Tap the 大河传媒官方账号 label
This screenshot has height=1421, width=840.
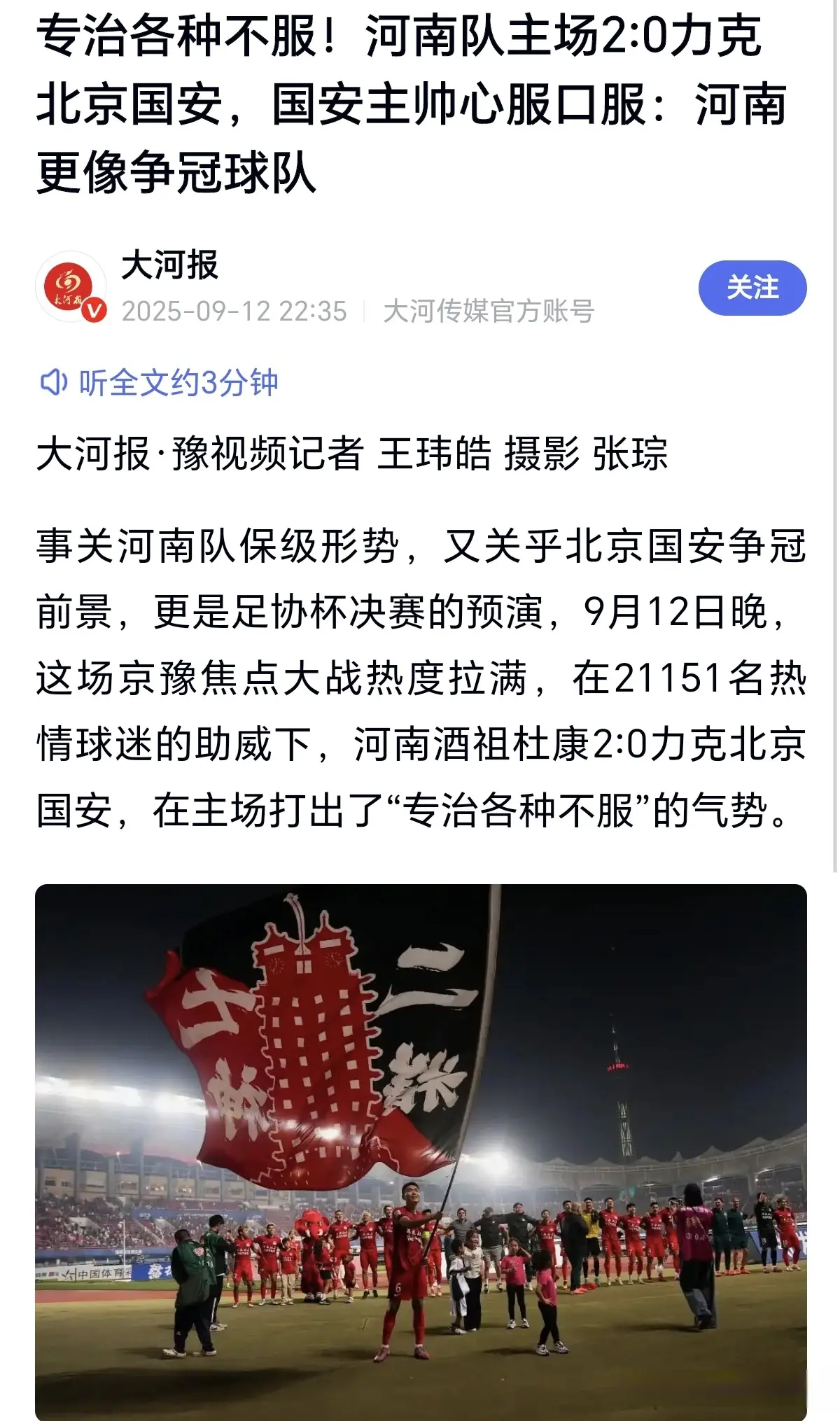pos(490,309)
